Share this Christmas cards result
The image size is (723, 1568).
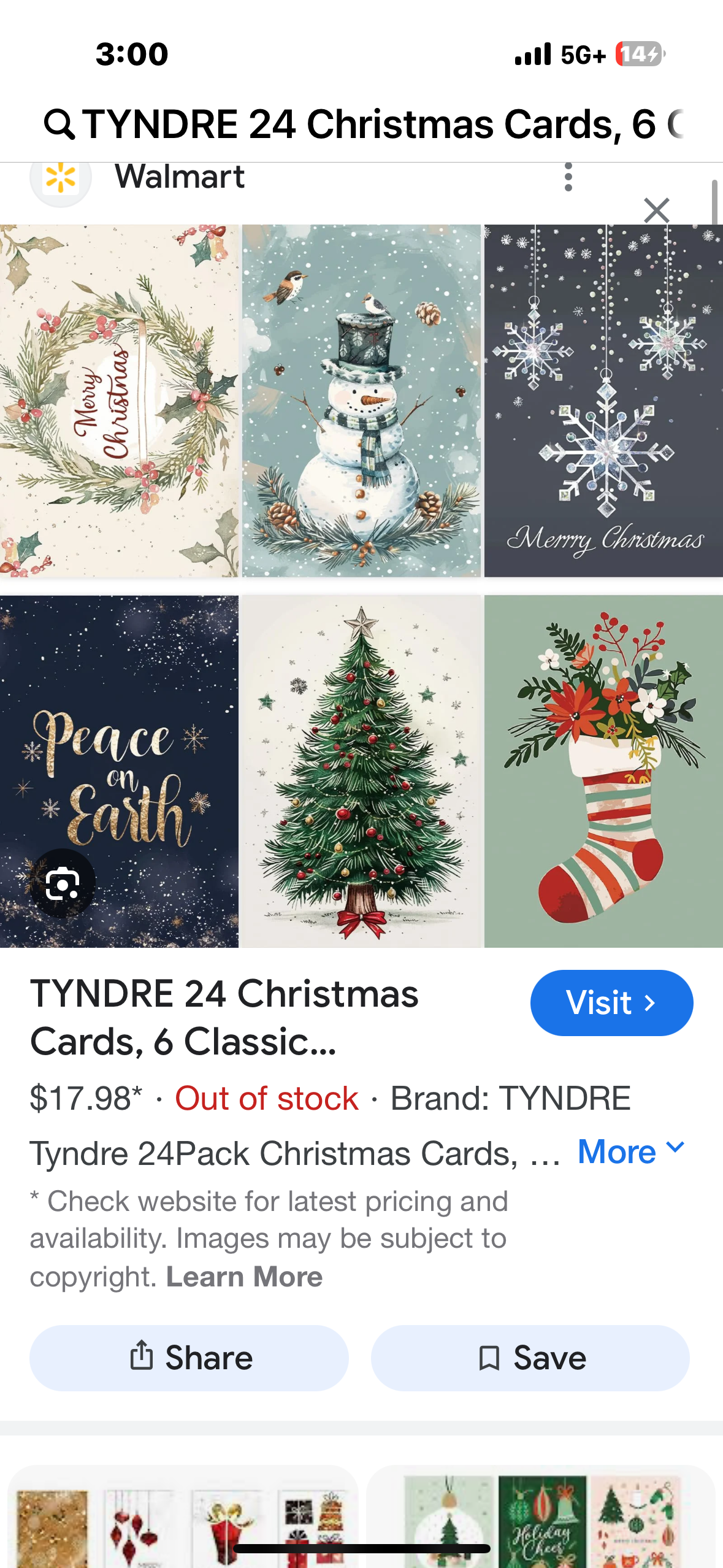click(x=189, y=1358)
